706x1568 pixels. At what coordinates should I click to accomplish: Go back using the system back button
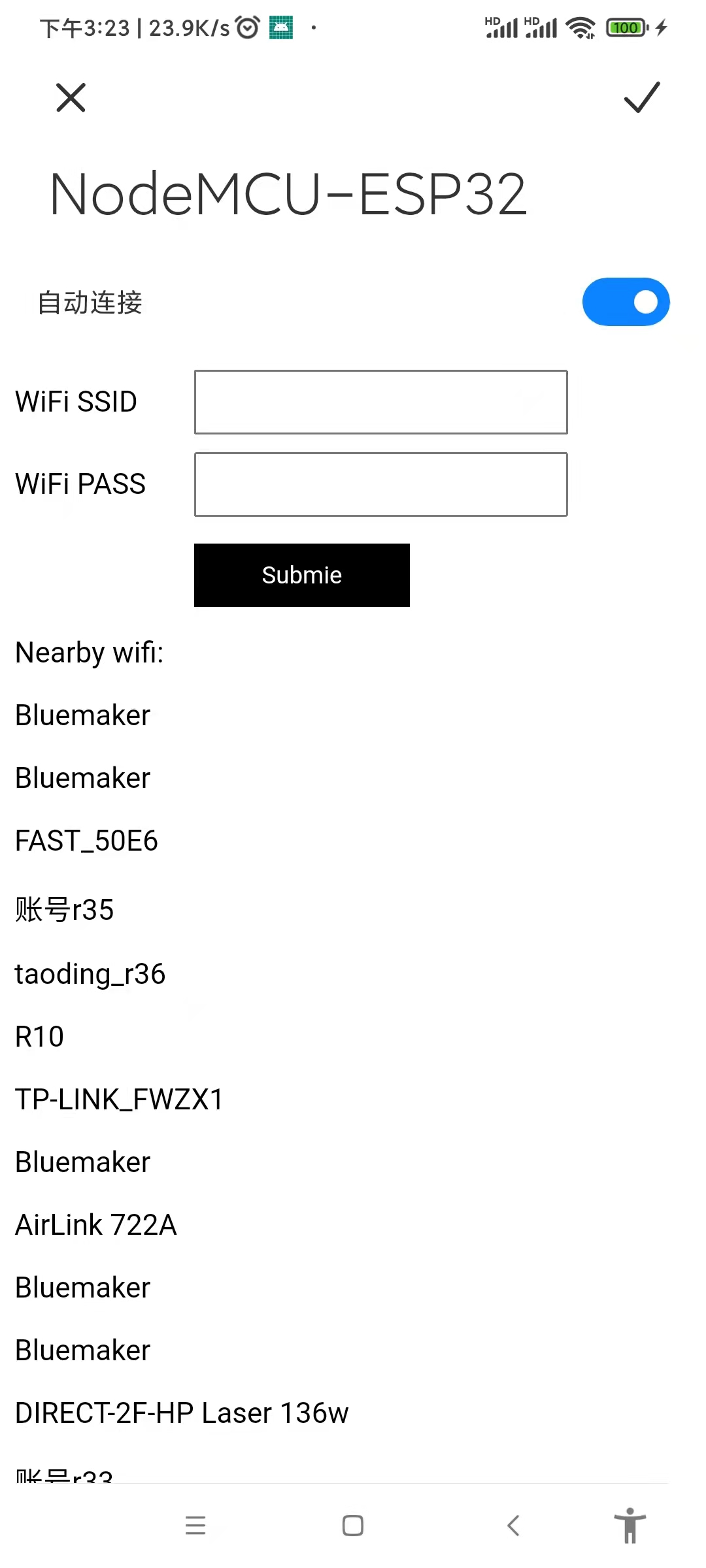[x=513, y=1526]
